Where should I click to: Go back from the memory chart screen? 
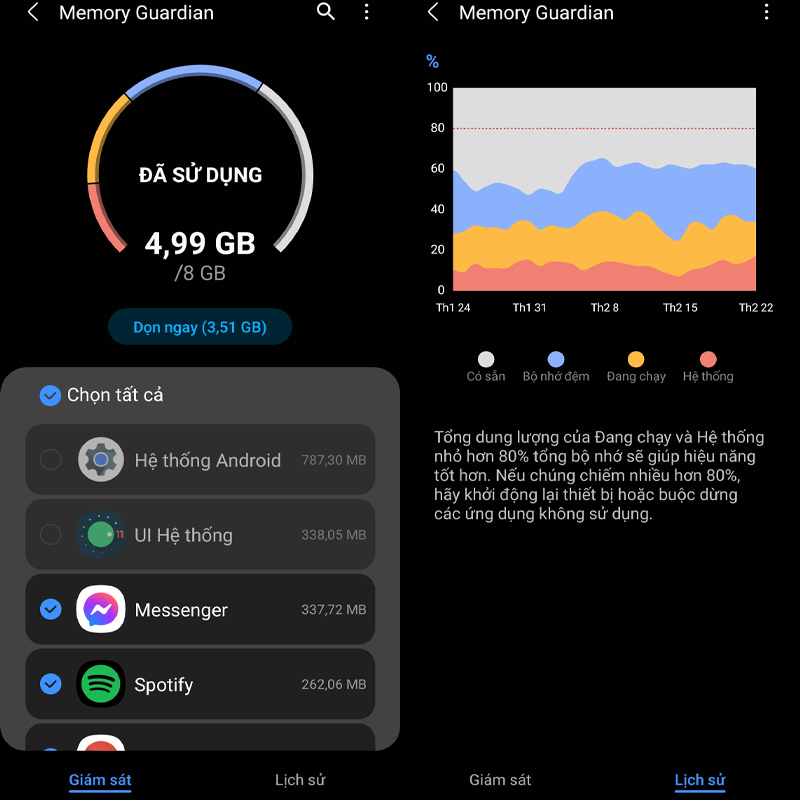coord(433,12)
